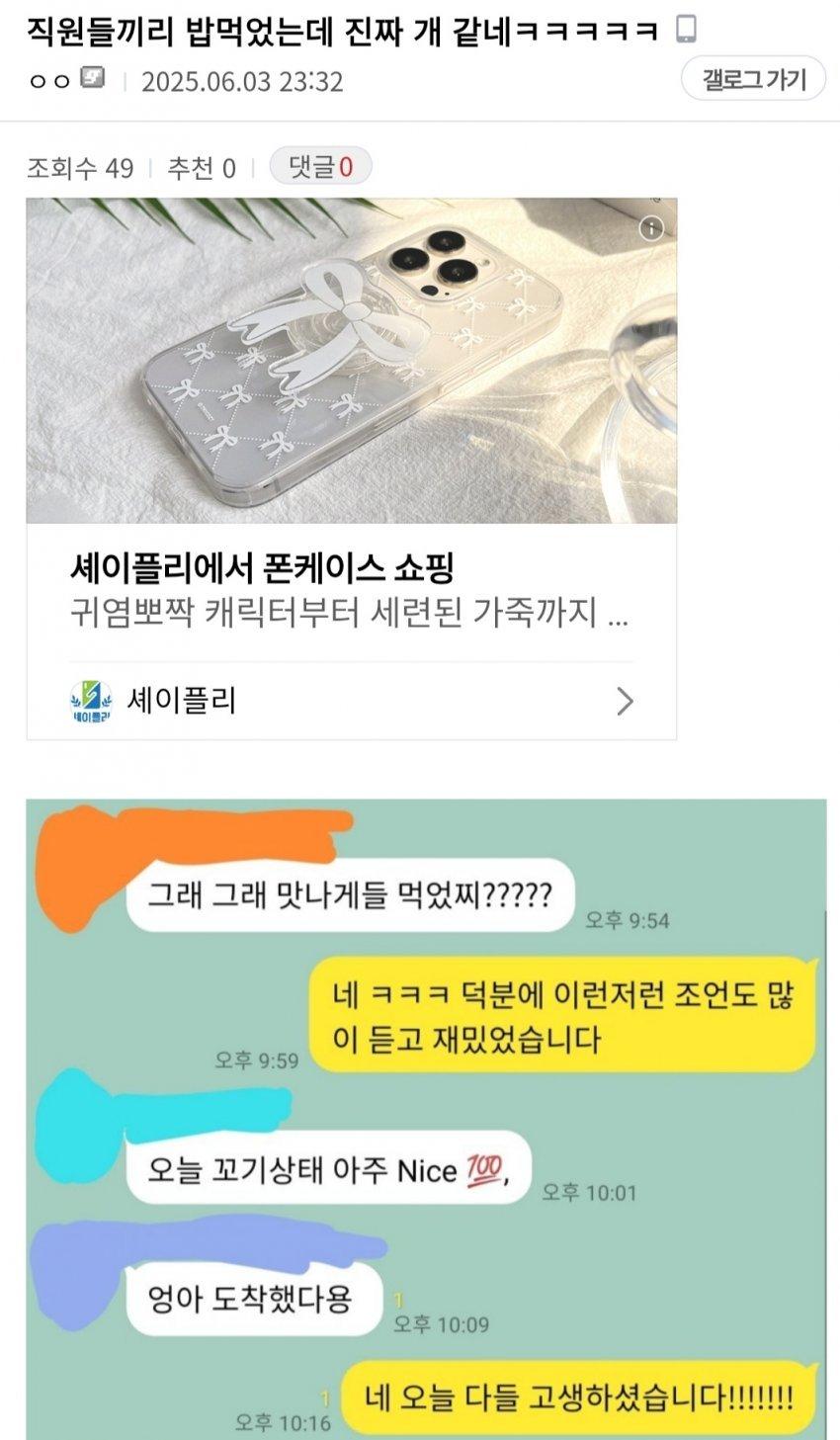This screenshot has width=840, height=1440.
Task: Open the 갤로그 가기 button
Action: click(753, 79)
